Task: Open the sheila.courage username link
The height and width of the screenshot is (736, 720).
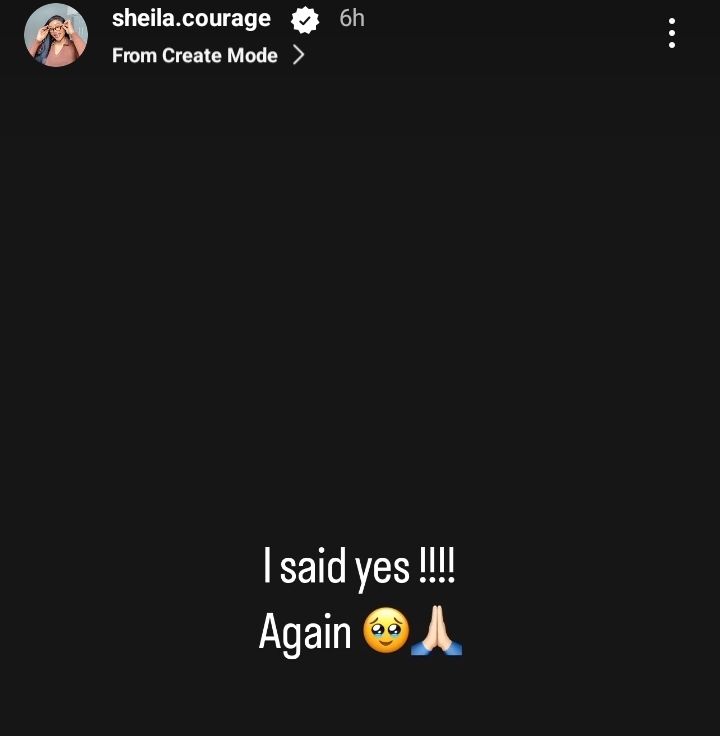Action: point(191,19)
